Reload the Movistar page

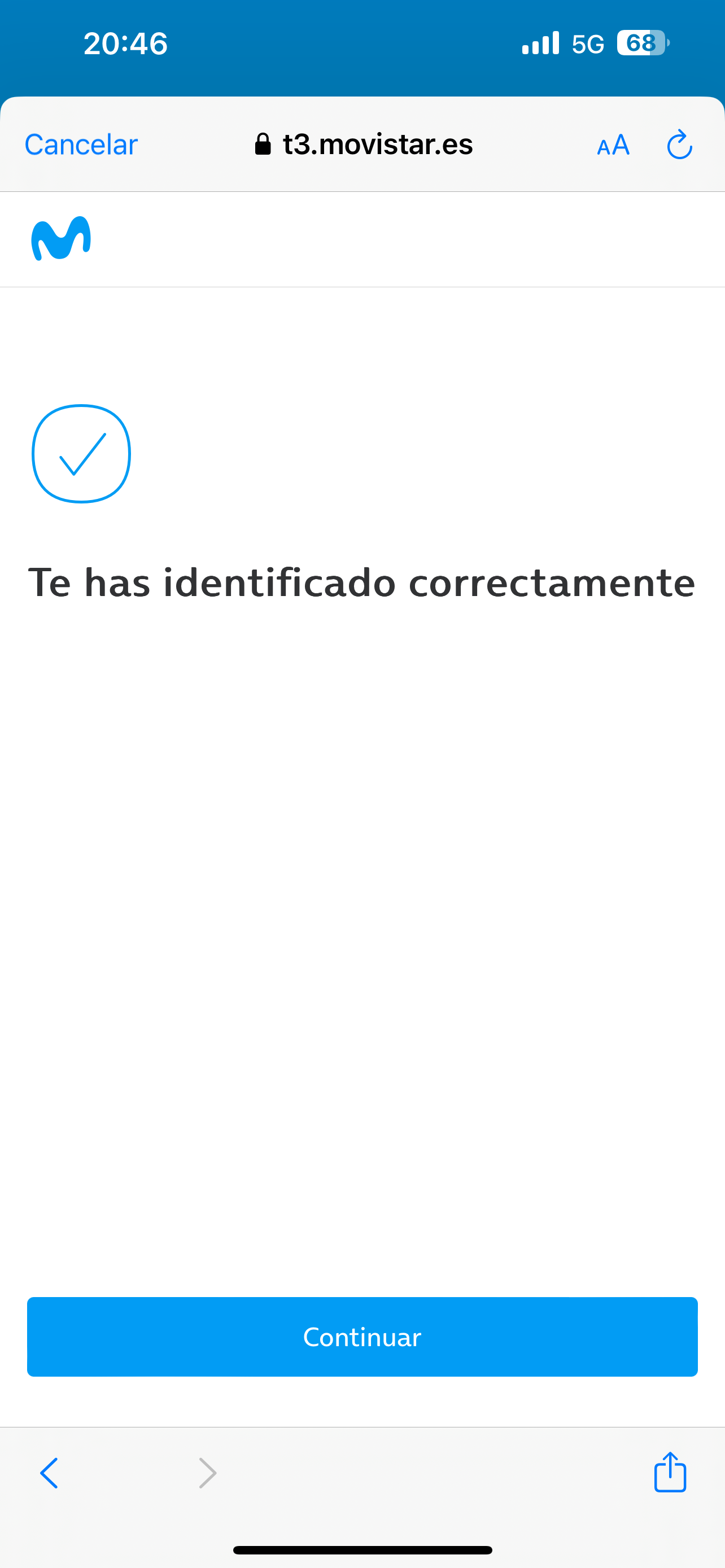[x=679, y=145]
